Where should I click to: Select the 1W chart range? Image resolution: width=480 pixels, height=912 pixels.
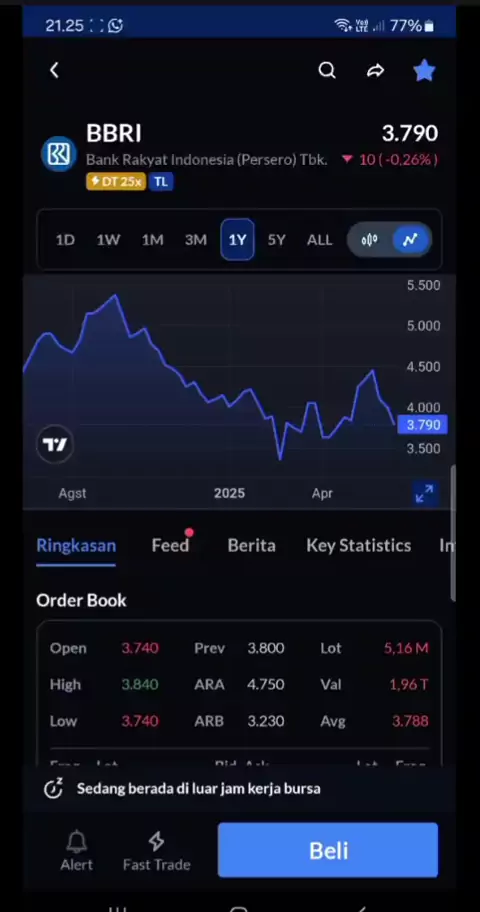click(x=108, y=240)
